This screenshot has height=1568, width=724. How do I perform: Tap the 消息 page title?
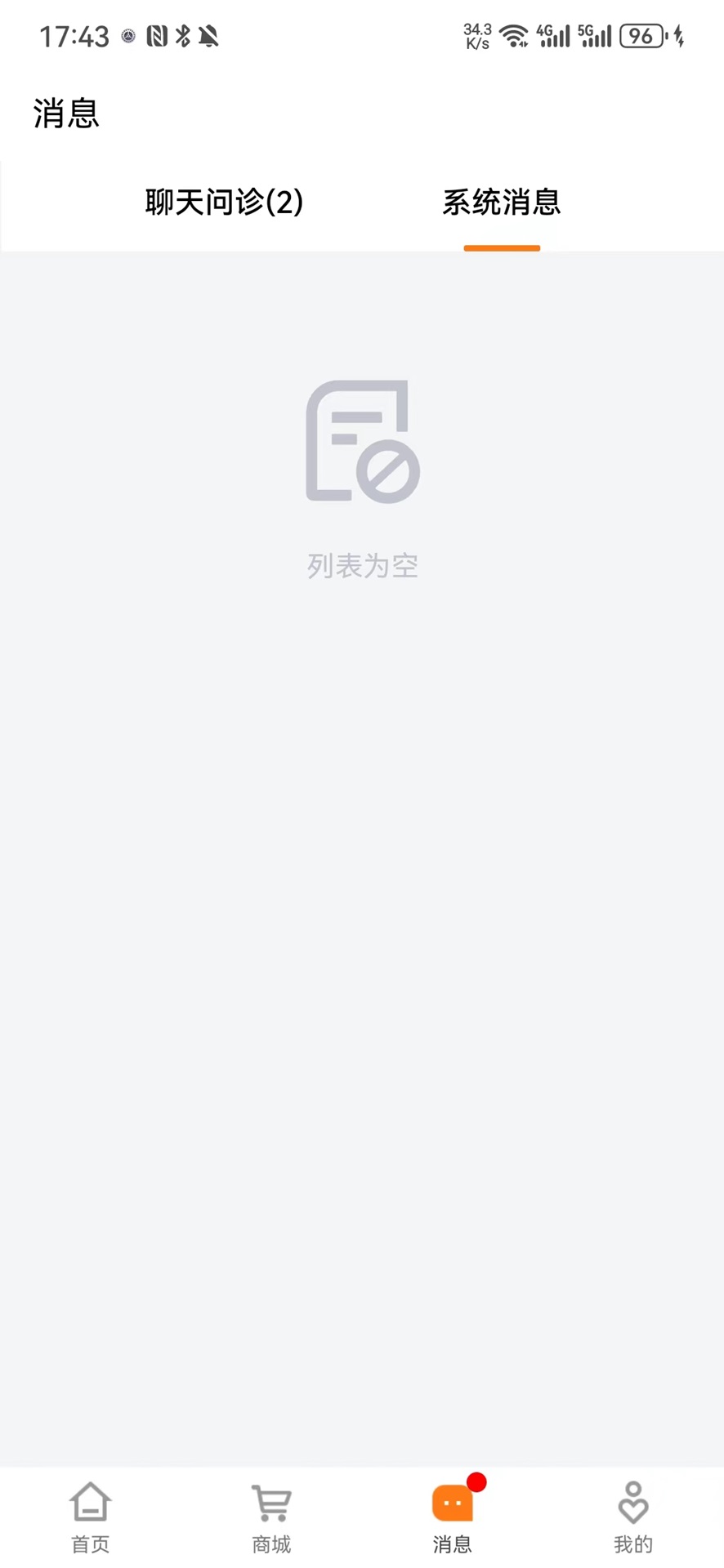pyautogui.click(x=65, y=114)
